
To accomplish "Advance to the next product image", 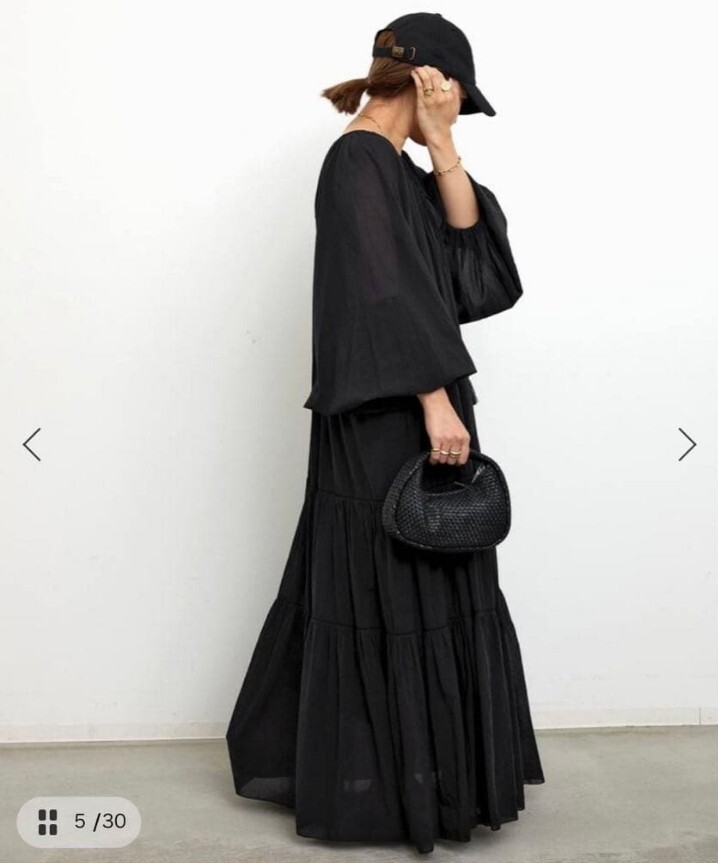I will click(x=686, y=444).
